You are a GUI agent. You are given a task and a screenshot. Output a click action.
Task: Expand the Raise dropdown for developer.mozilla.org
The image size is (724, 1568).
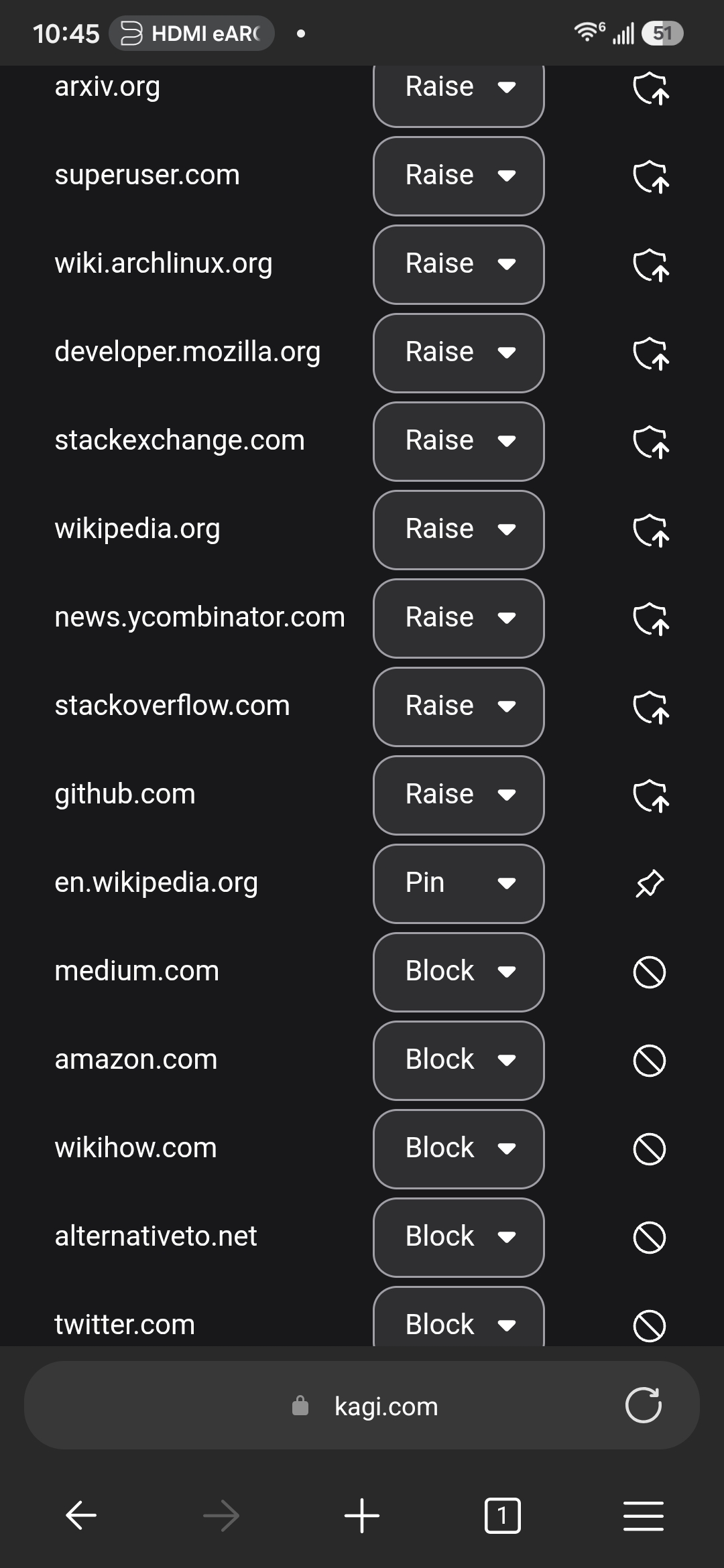point(459,353)
